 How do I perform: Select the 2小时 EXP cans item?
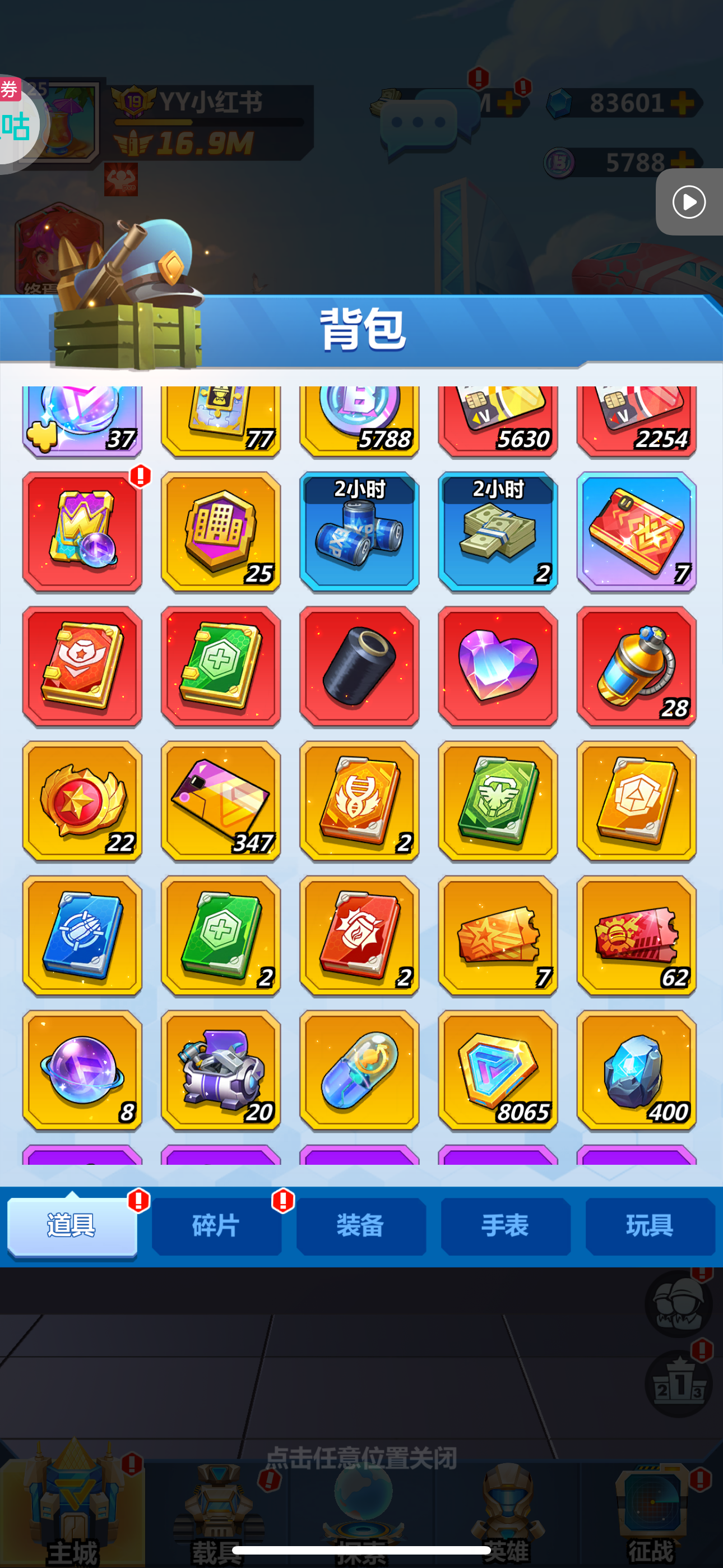(359, 532)
